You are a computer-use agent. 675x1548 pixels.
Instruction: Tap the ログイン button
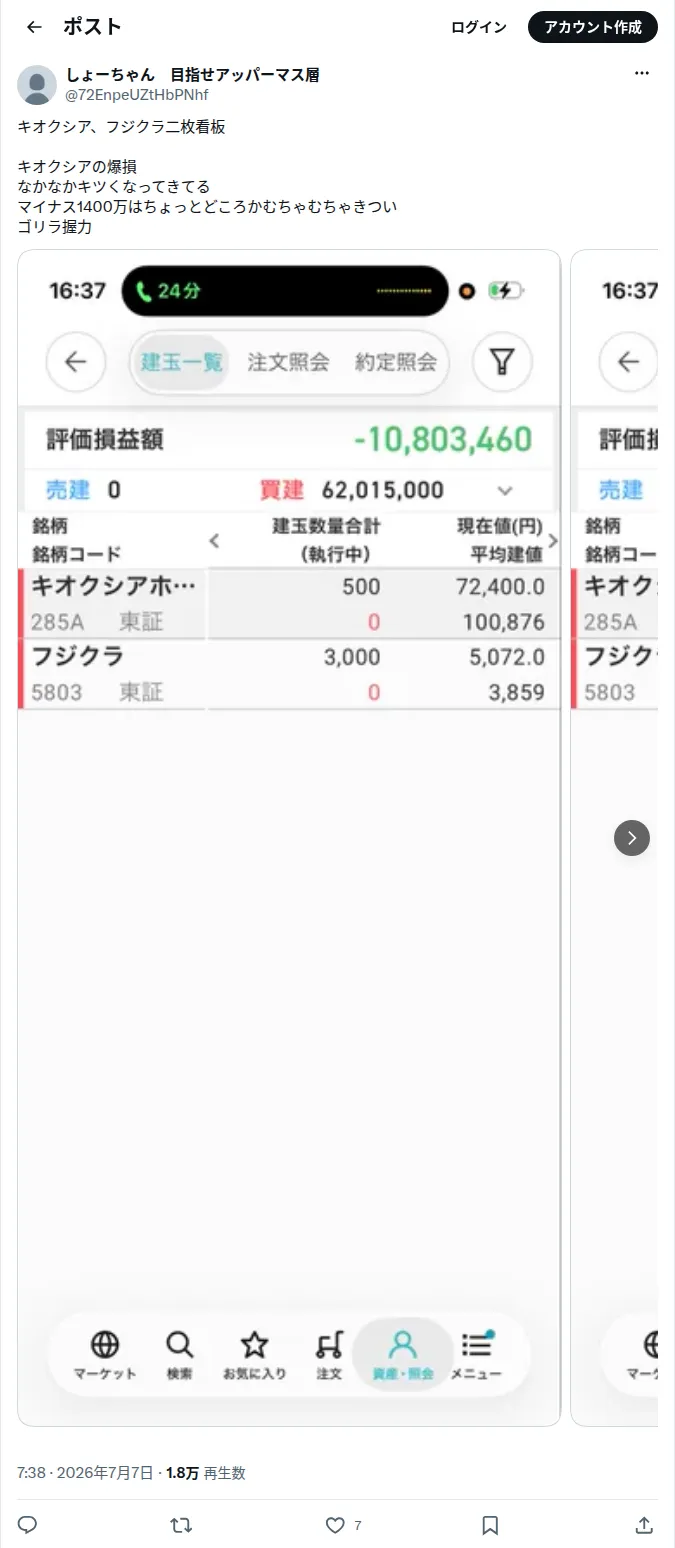479,27
